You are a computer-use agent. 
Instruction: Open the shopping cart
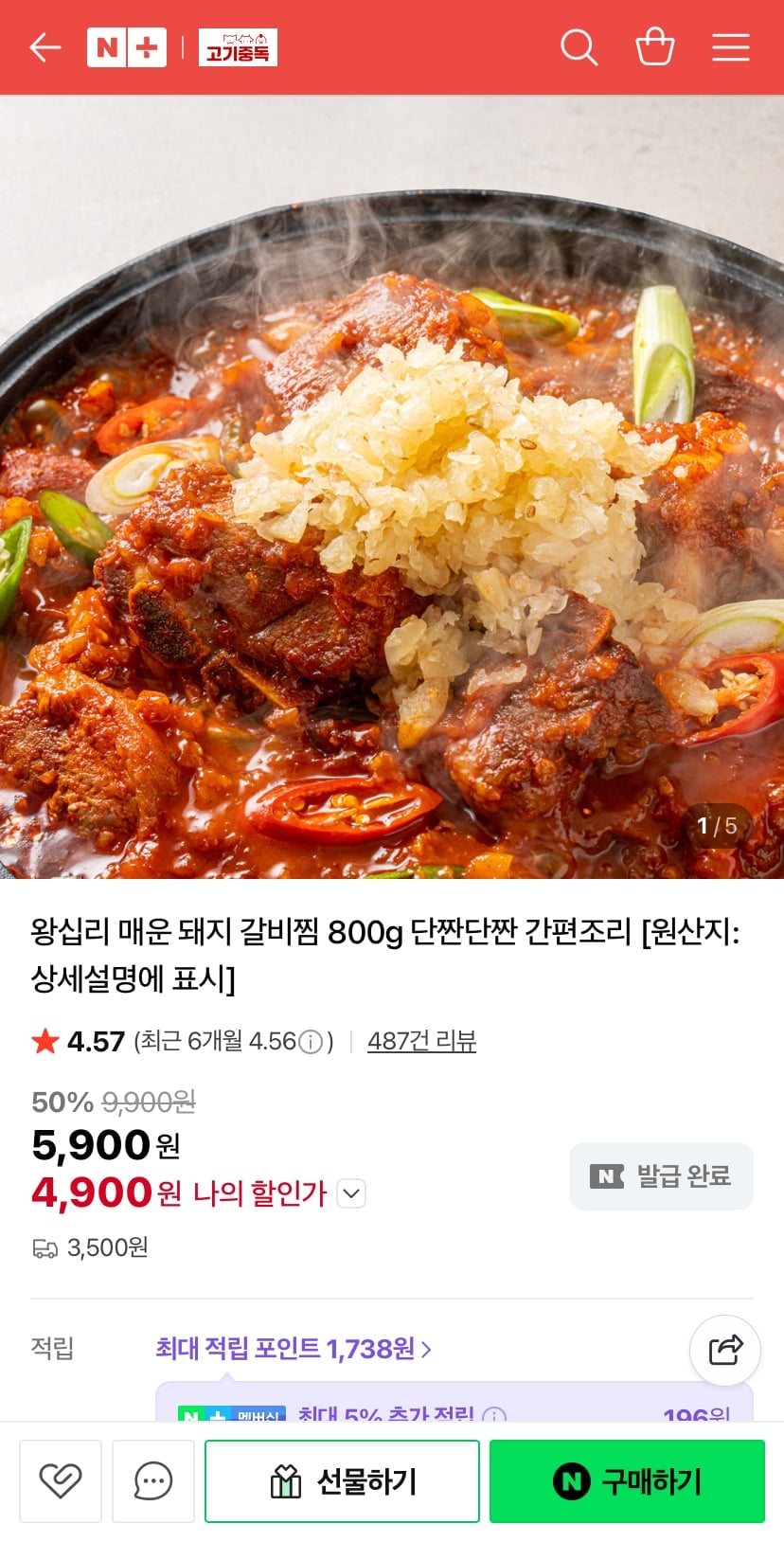tap(654, 47)
